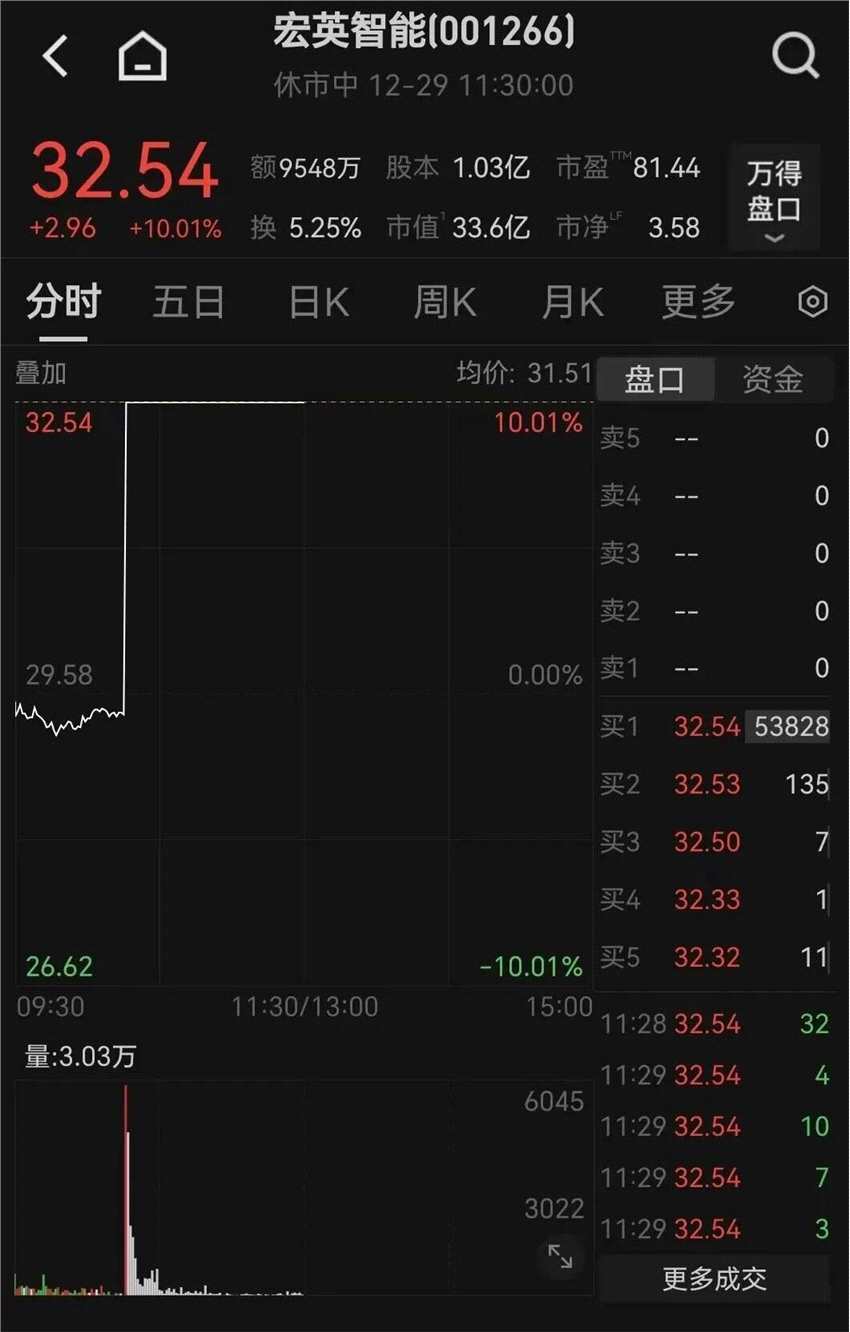Switch to the 日K chart tab
The width and height of the screenshot is (850, 1332).
click(x=318, y=302)
